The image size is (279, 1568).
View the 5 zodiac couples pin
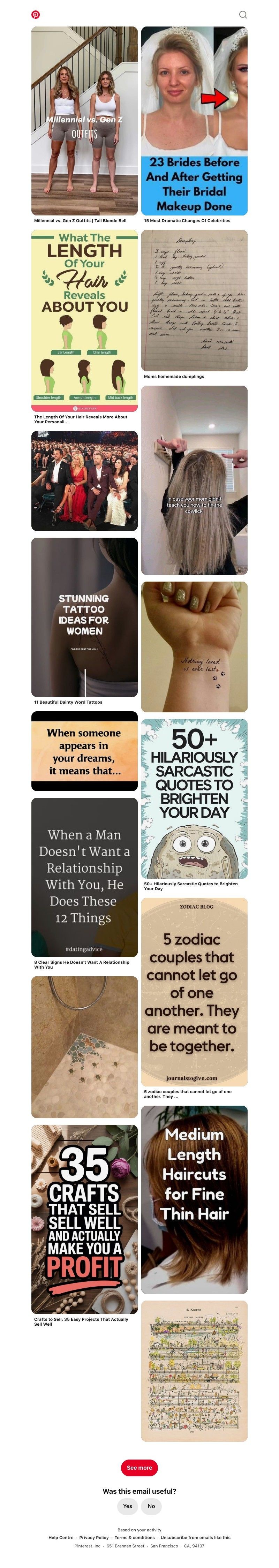click(x=194, y=992)
